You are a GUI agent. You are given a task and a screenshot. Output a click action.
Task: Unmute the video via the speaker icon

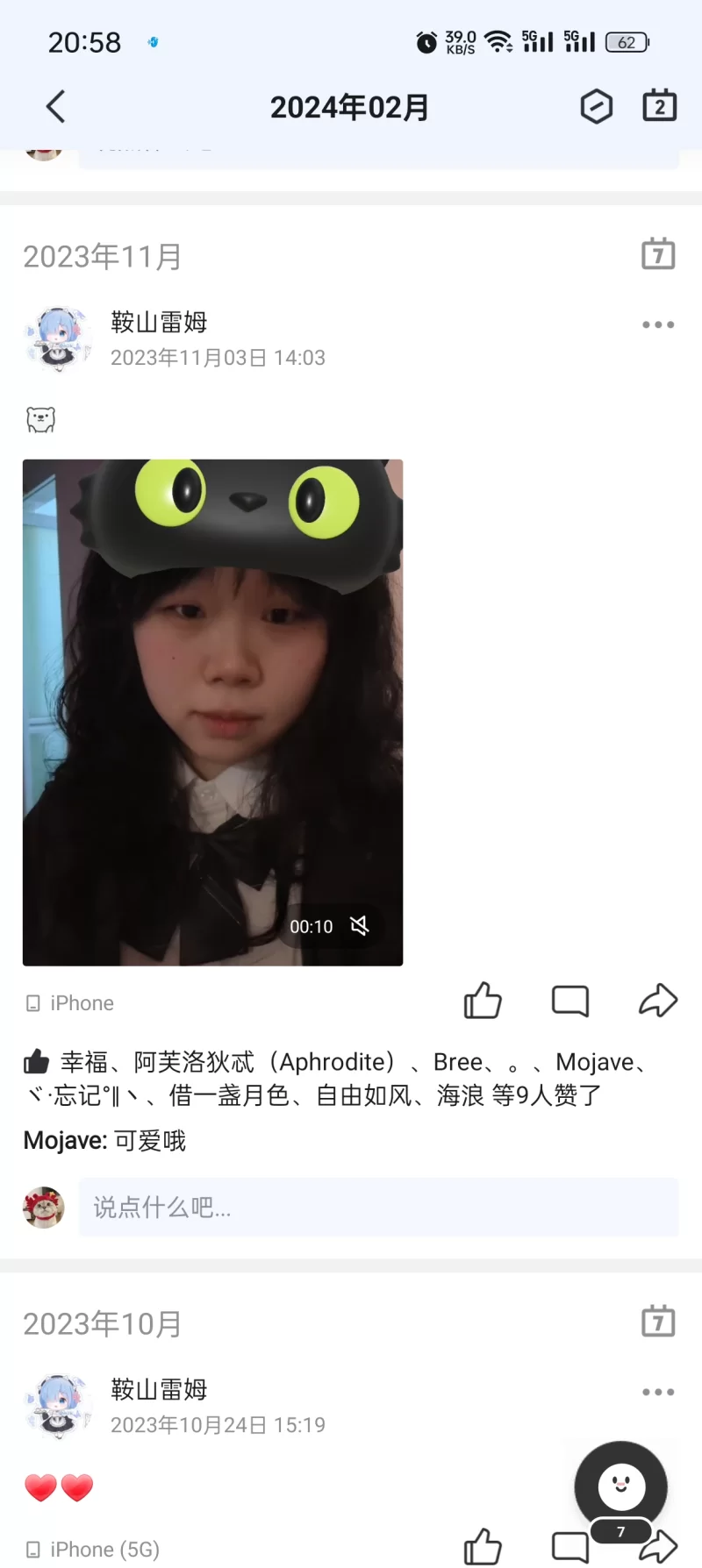click(x=359, y=926)
